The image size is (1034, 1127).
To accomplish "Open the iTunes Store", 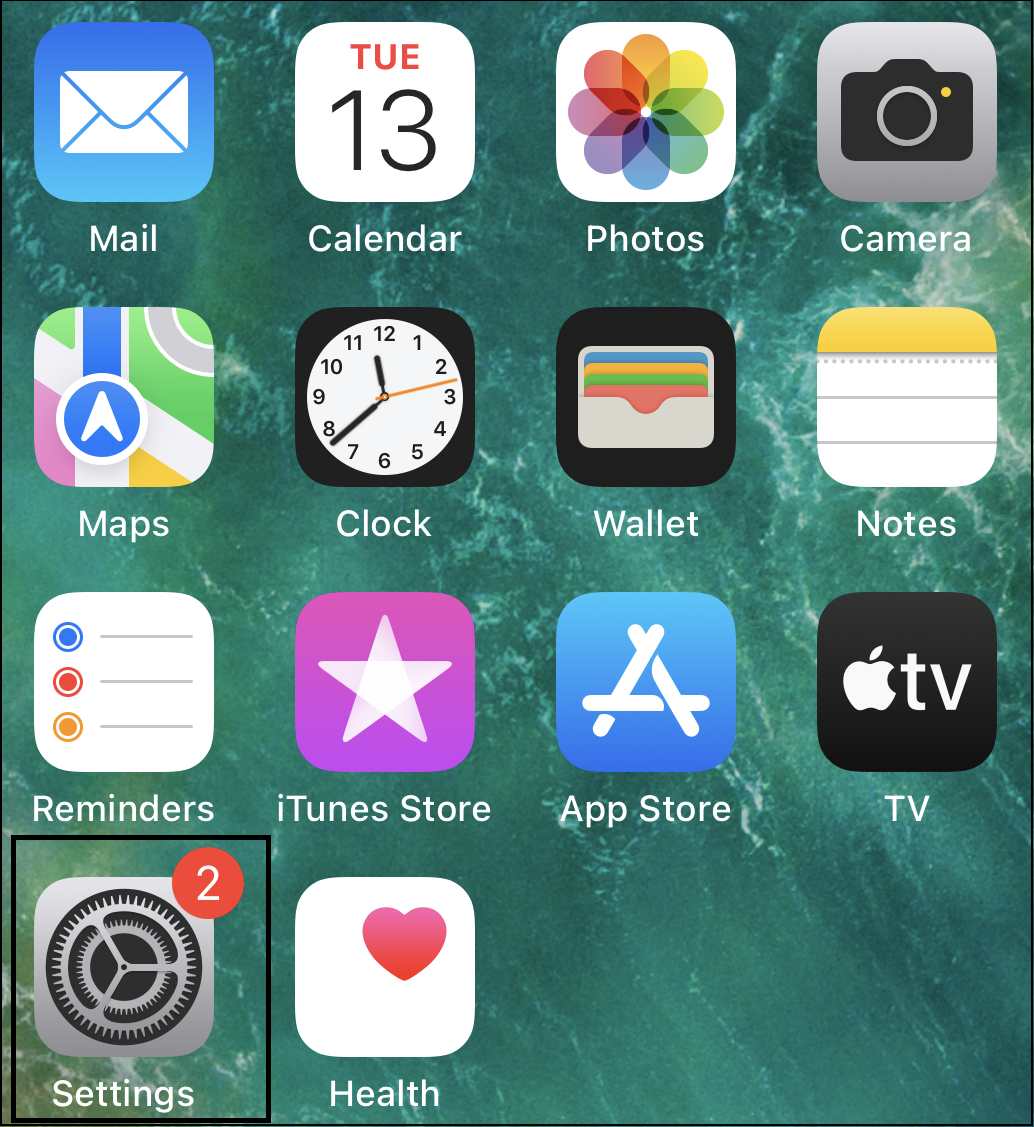I will (x=385, y=682).
